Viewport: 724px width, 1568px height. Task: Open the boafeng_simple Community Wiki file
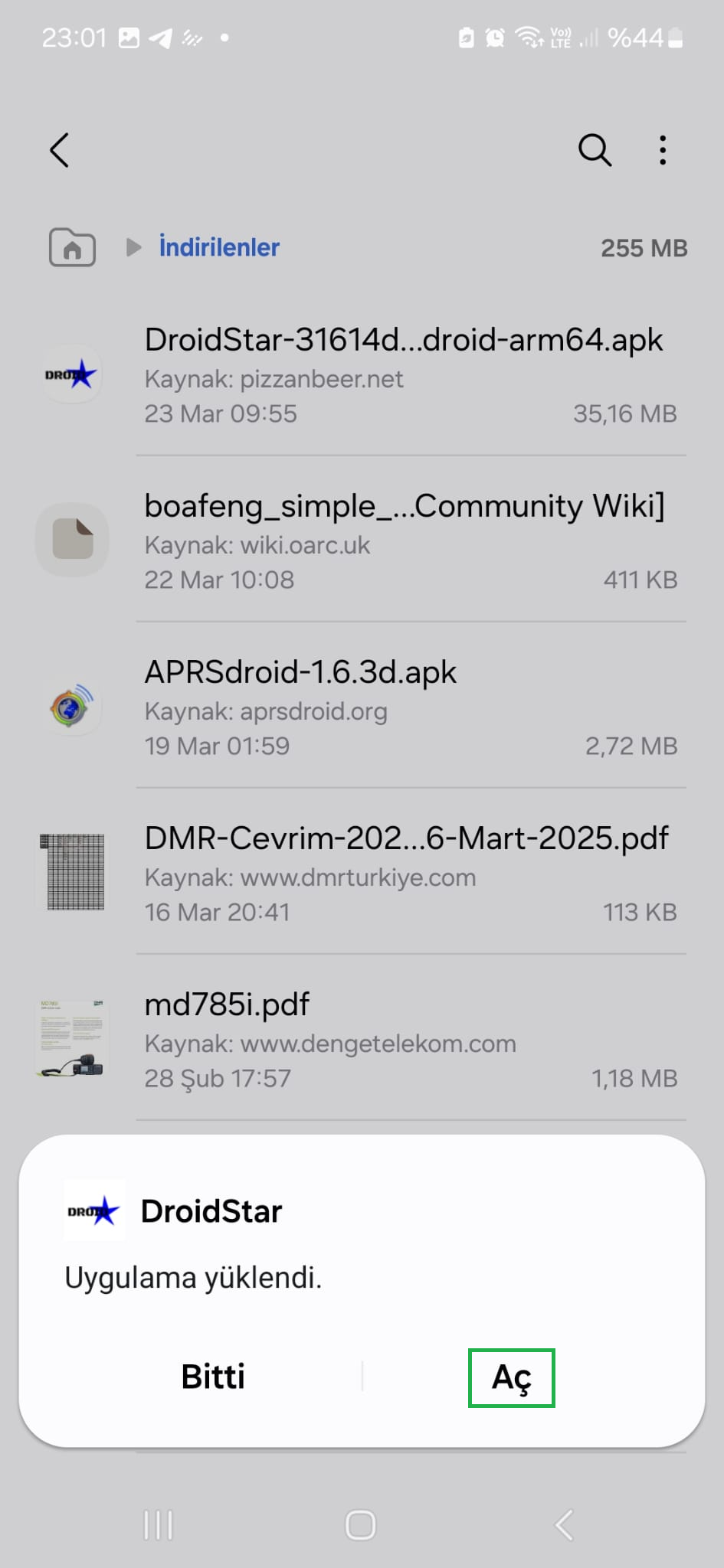pyautogui.click(x=362, y=542)
